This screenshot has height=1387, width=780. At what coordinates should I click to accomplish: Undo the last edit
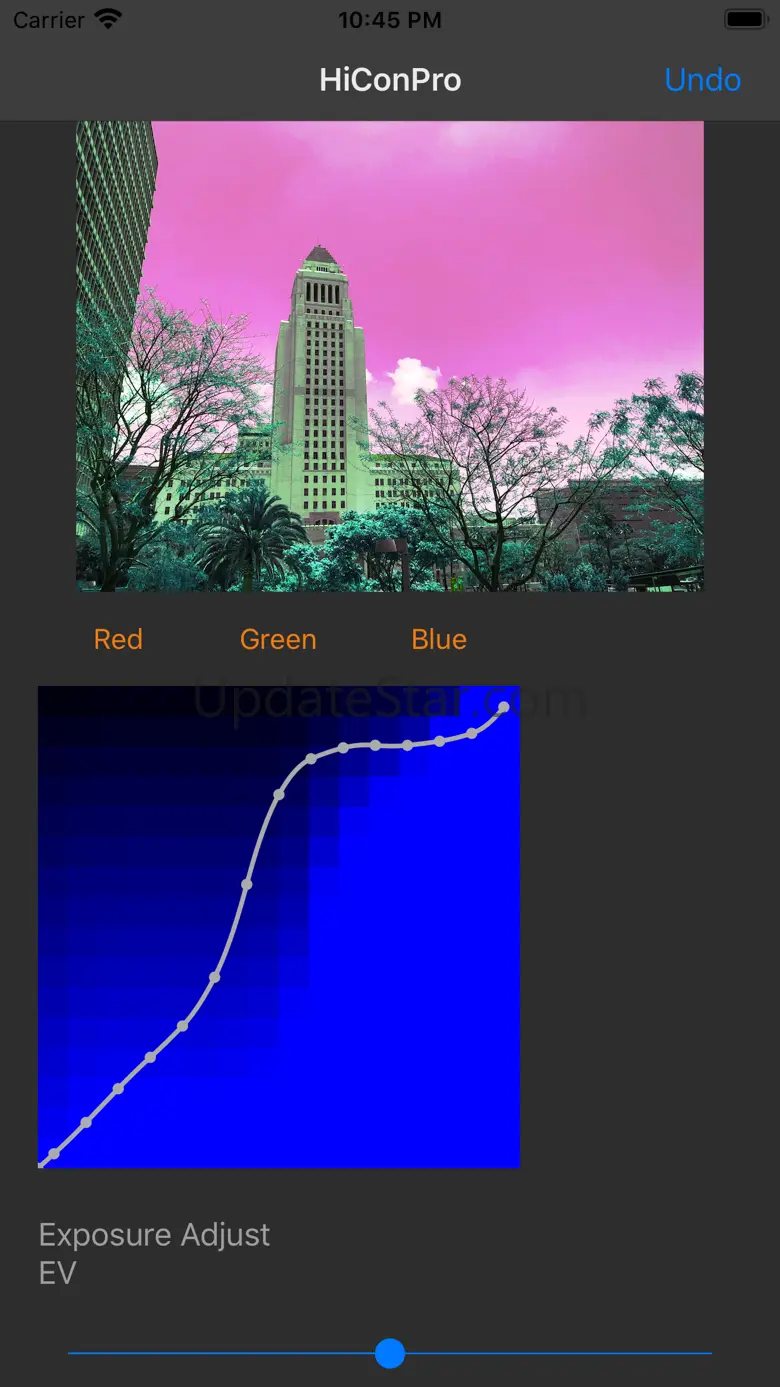coord(702,80)
